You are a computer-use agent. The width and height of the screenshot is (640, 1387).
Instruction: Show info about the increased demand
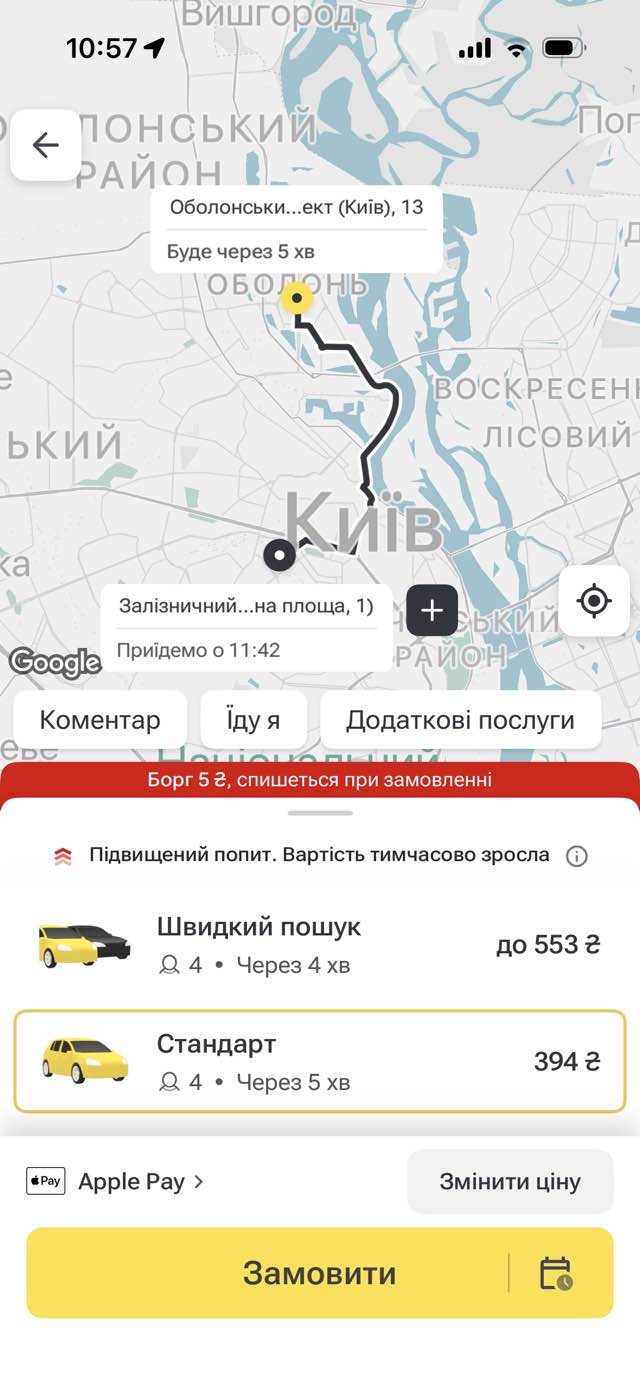point(577,856)
